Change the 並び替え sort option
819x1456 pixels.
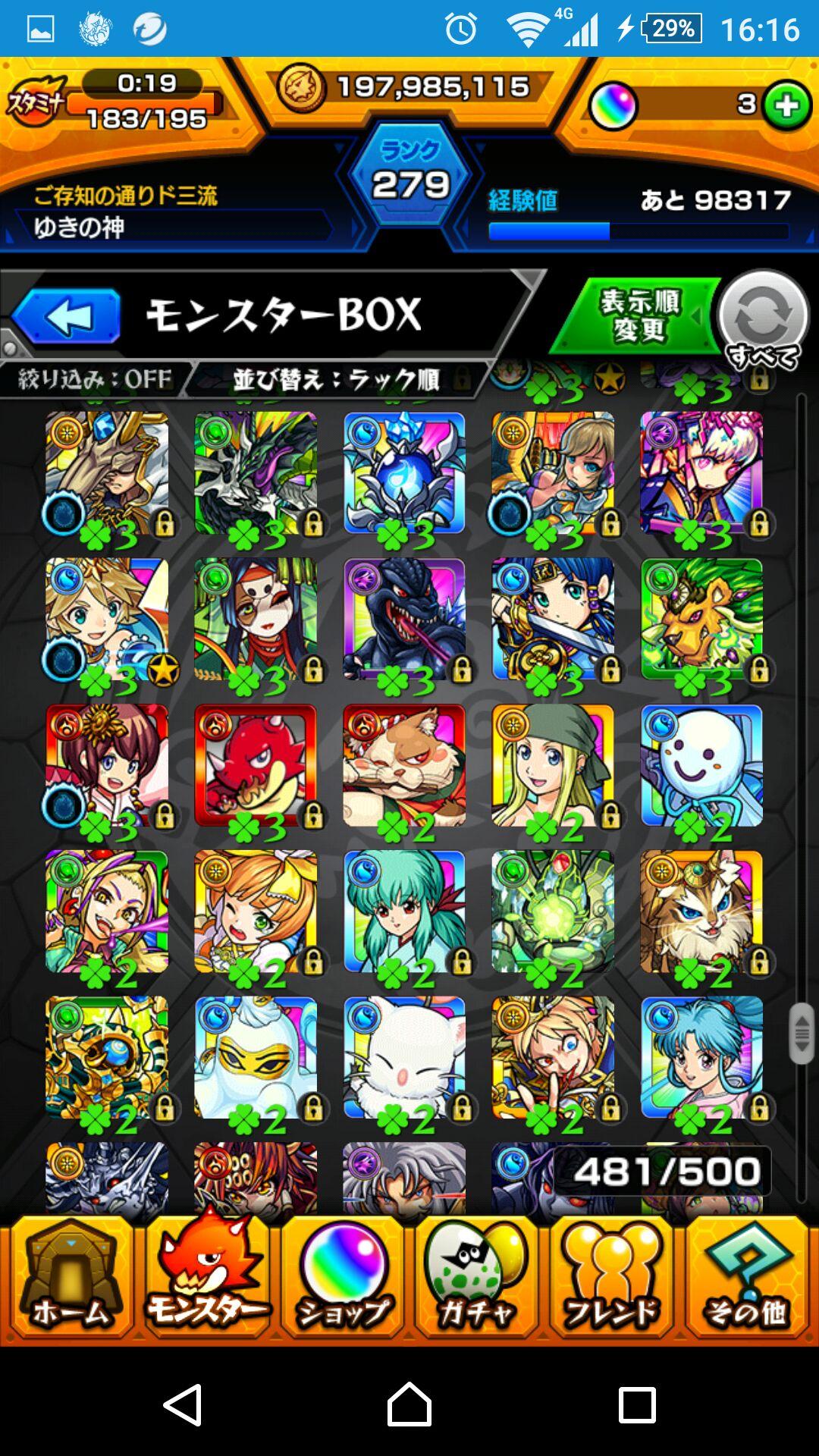(336, 378)
